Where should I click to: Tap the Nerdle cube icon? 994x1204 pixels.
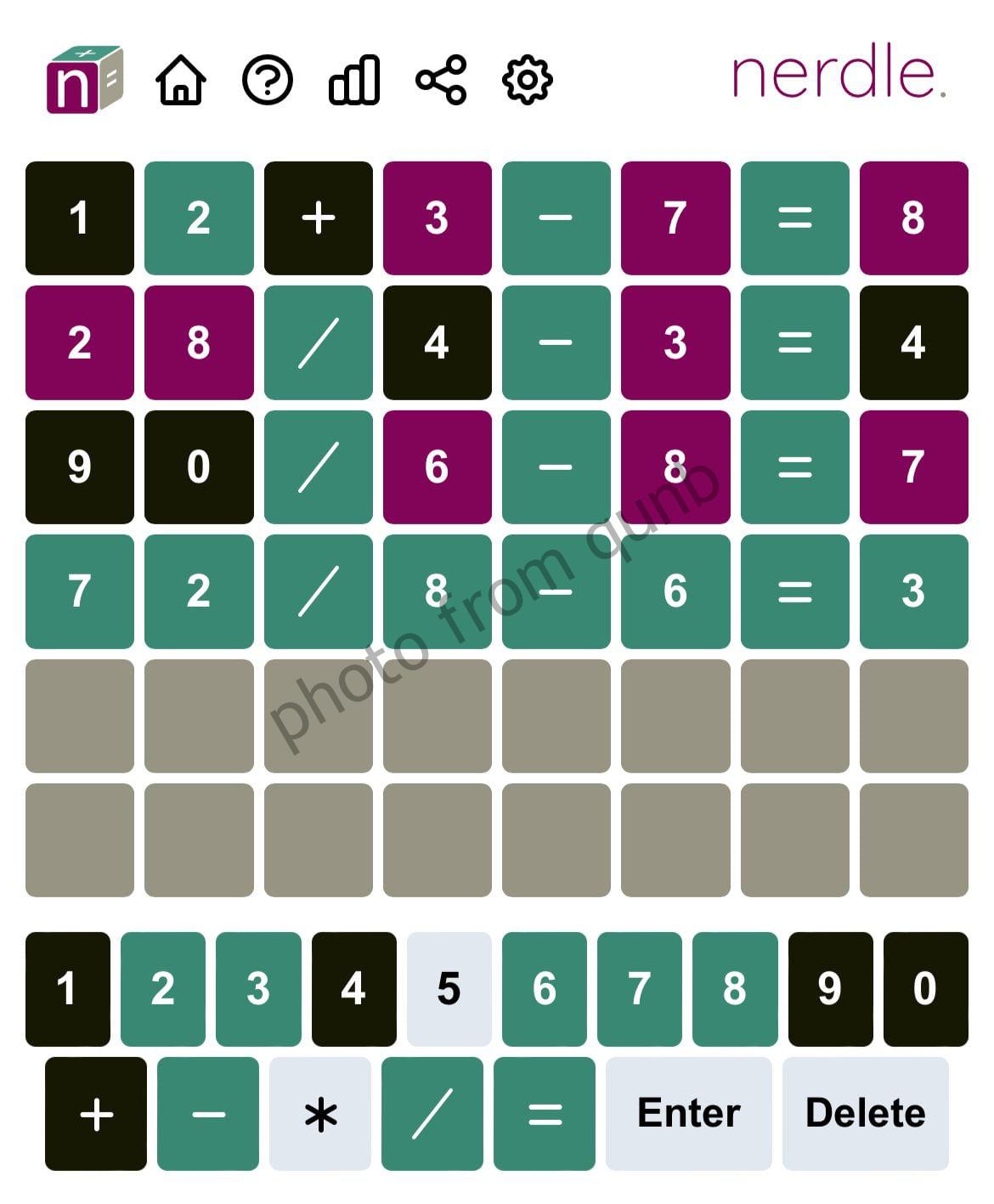pos(84,81)
